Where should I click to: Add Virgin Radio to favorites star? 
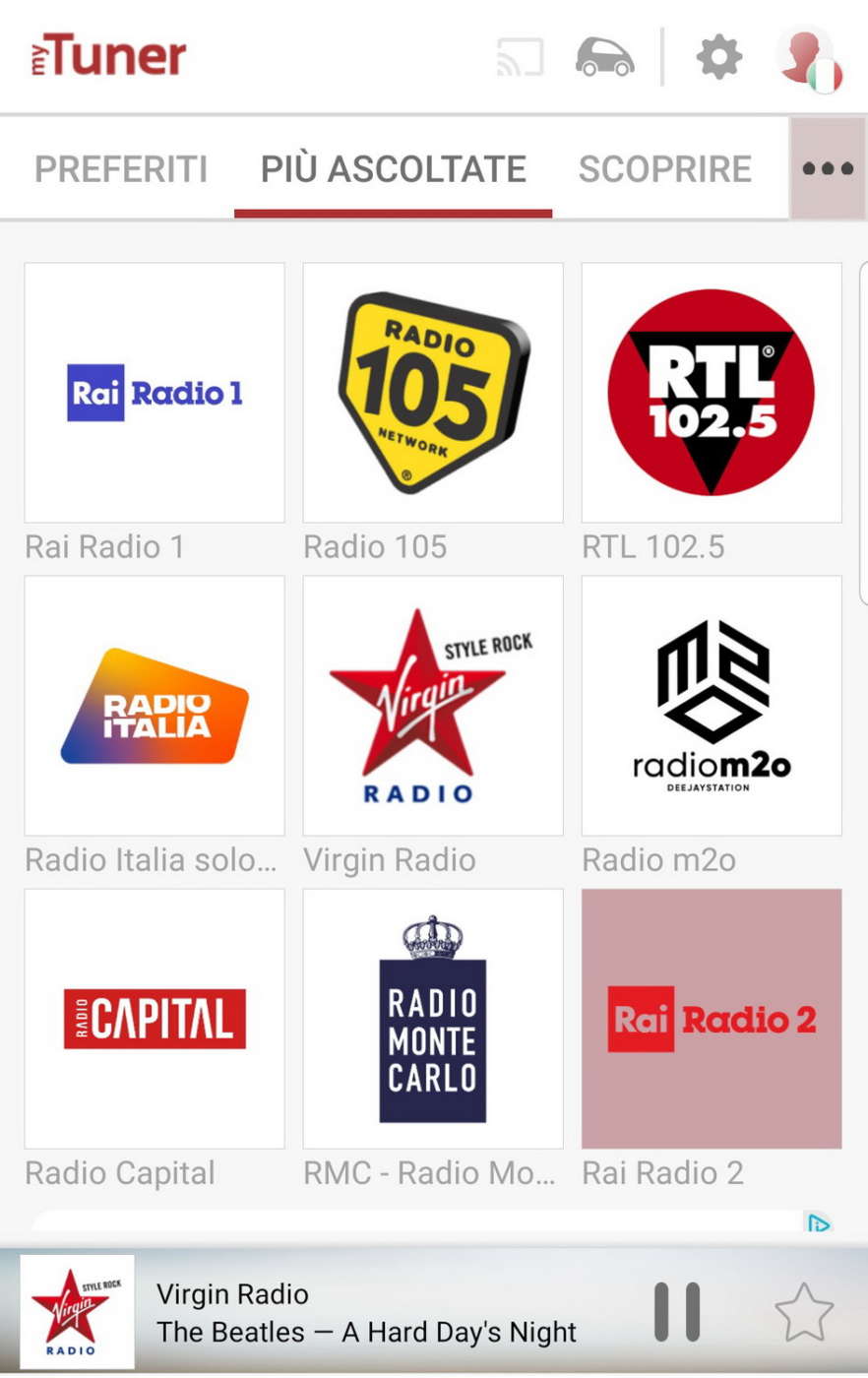[x=803, y=1312]
